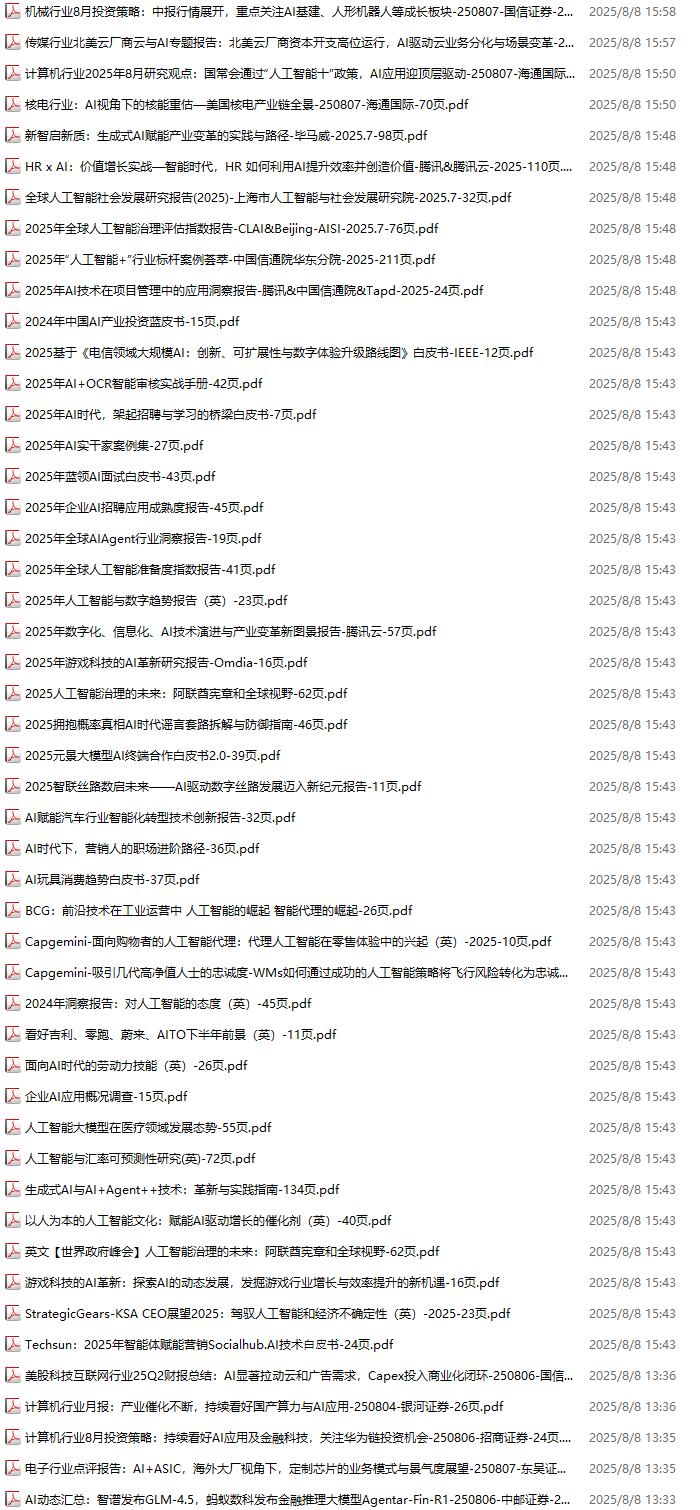Open 2025年蓝领AI面试白皮书 file
Screen dimensions: 700x1510
120,477
